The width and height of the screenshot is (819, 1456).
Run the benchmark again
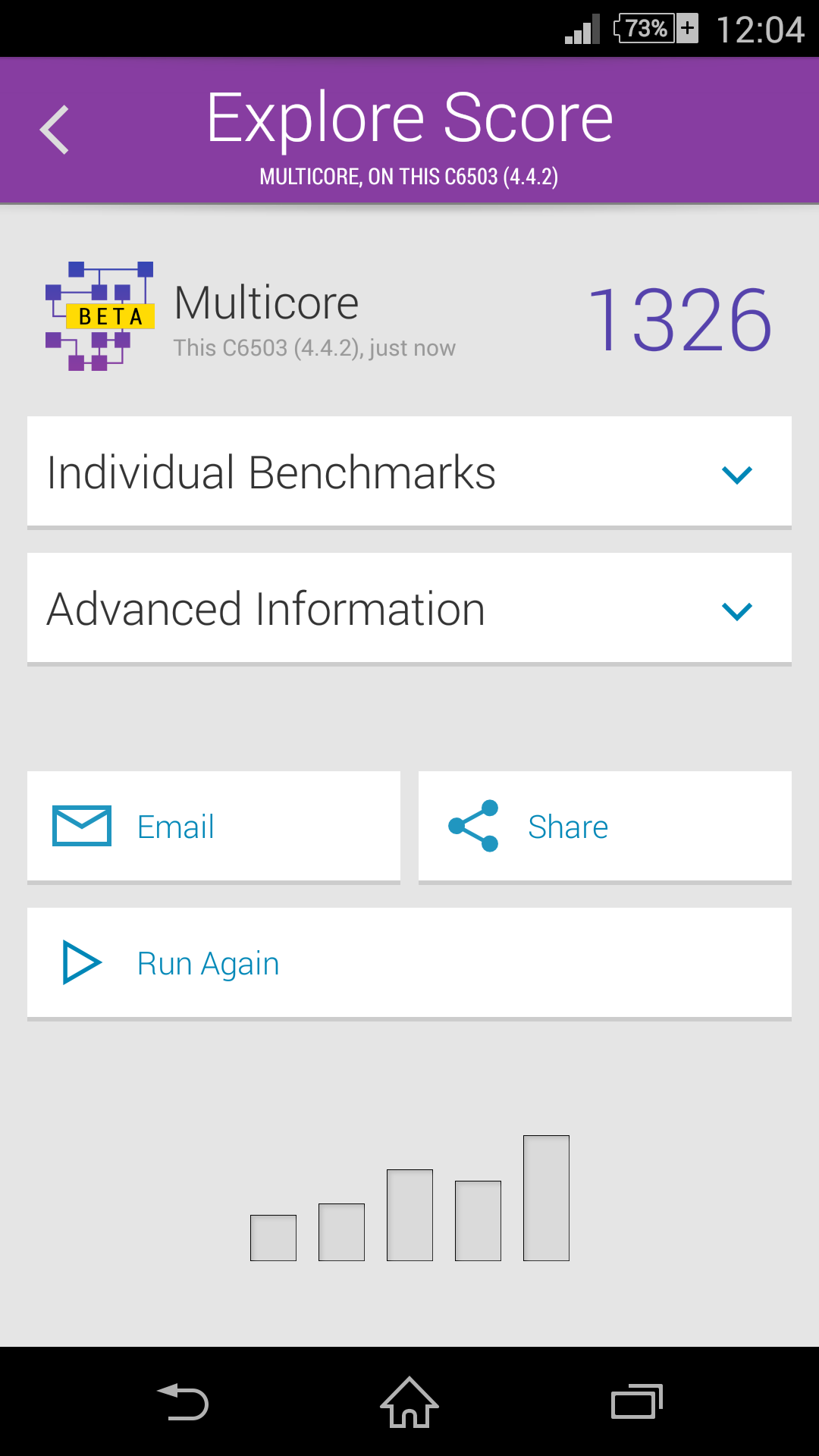coord(409,963)
